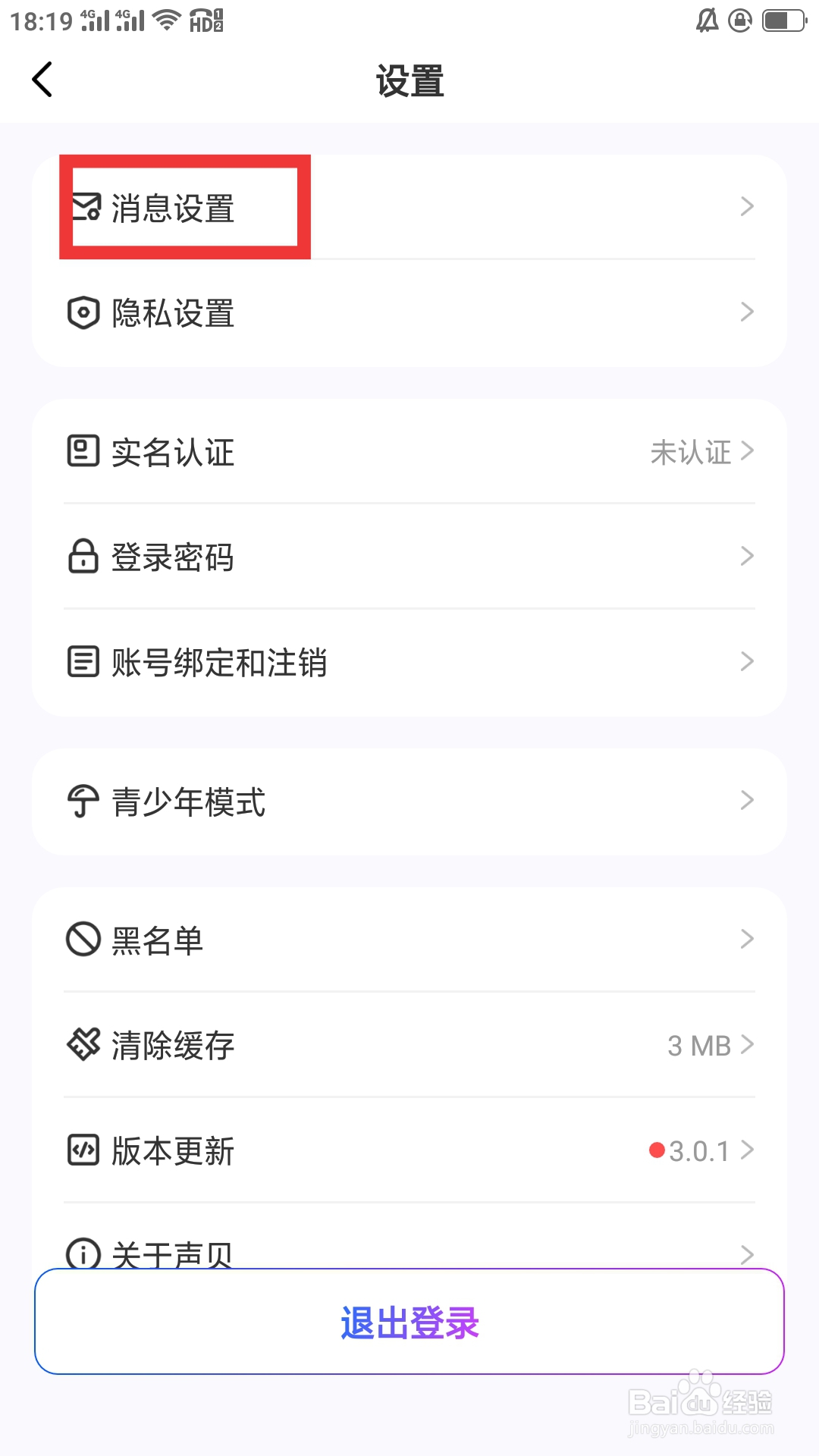
Task: Open the 黑名单 list
Action: tap(409, 940)
